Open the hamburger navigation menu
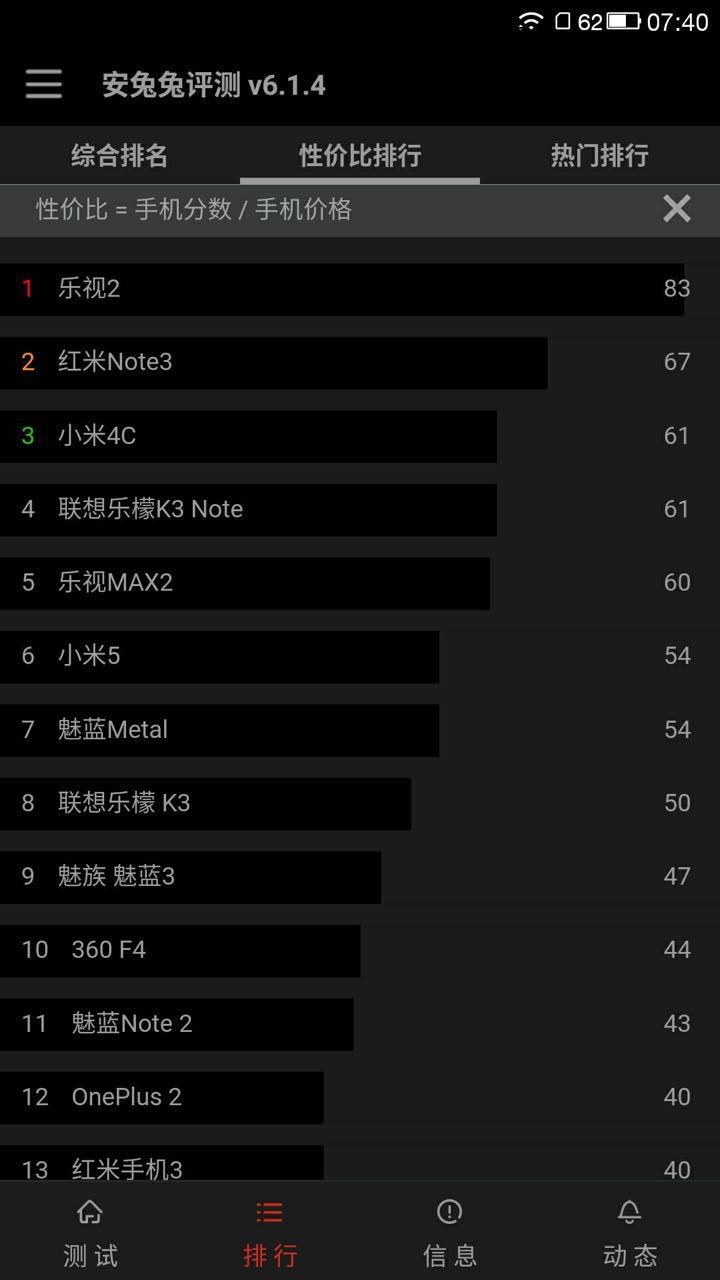 [x=43, y=84]
